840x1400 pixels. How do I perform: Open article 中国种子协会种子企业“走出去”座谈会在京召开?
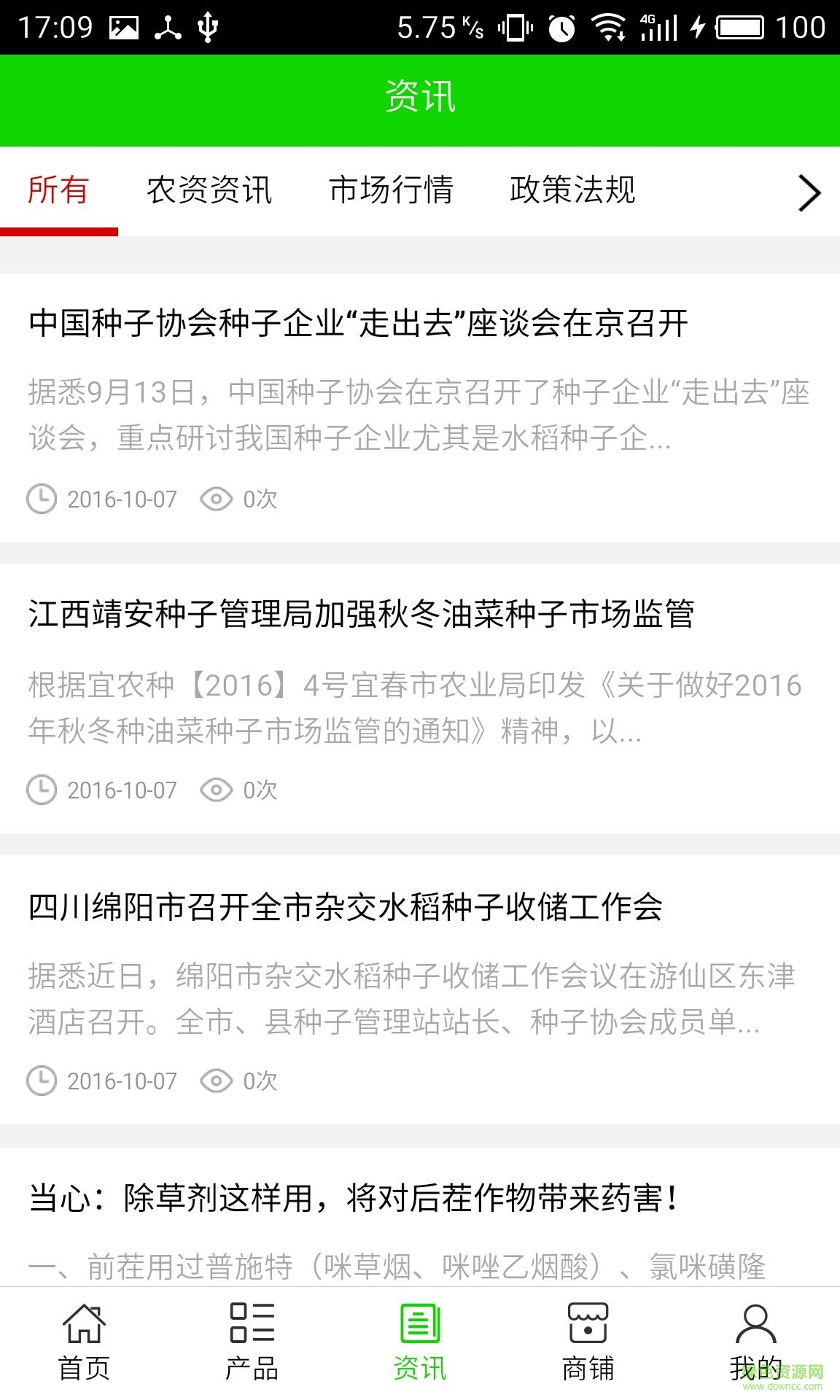[x=359, y=324]
